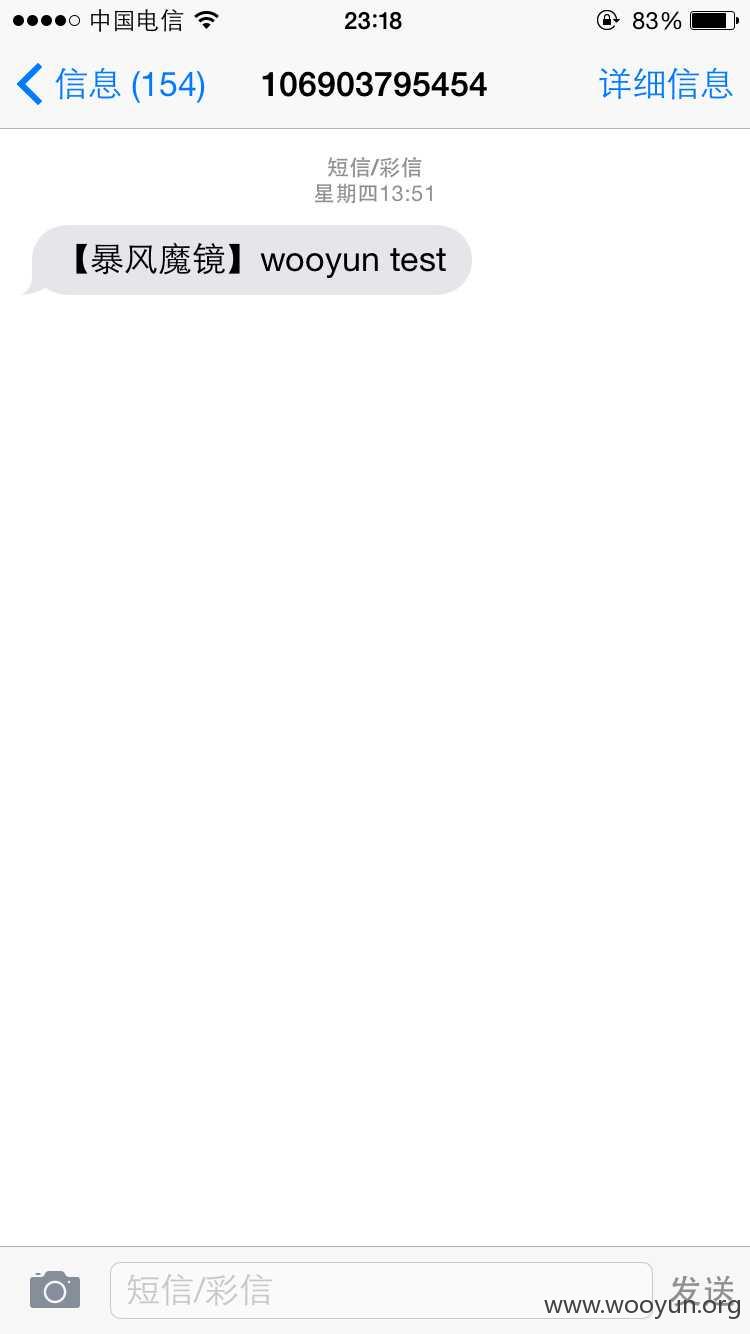Go back to the 信息 message list

coord(111,85)
